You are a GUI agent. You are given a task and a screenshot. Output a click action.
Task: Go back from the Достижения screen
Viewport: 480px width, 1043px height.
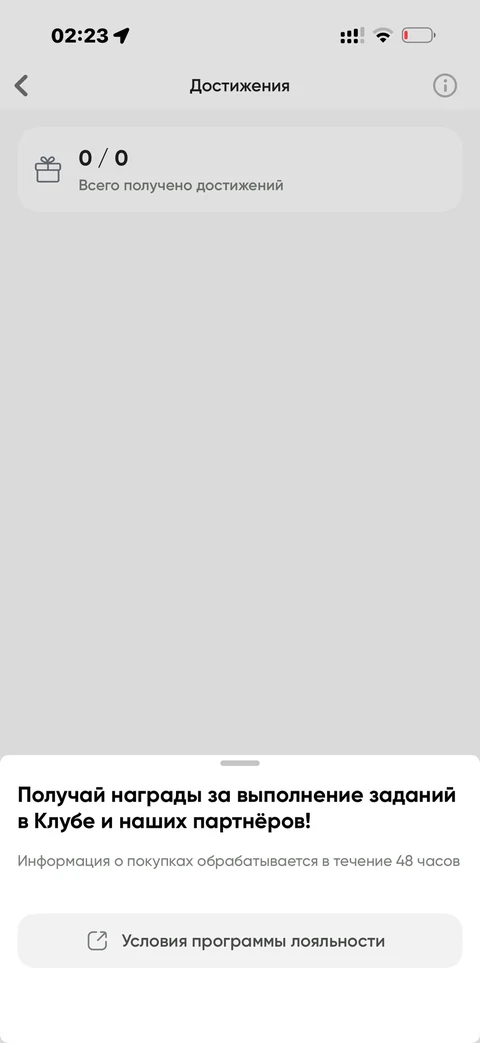click(x=22, y=86)
